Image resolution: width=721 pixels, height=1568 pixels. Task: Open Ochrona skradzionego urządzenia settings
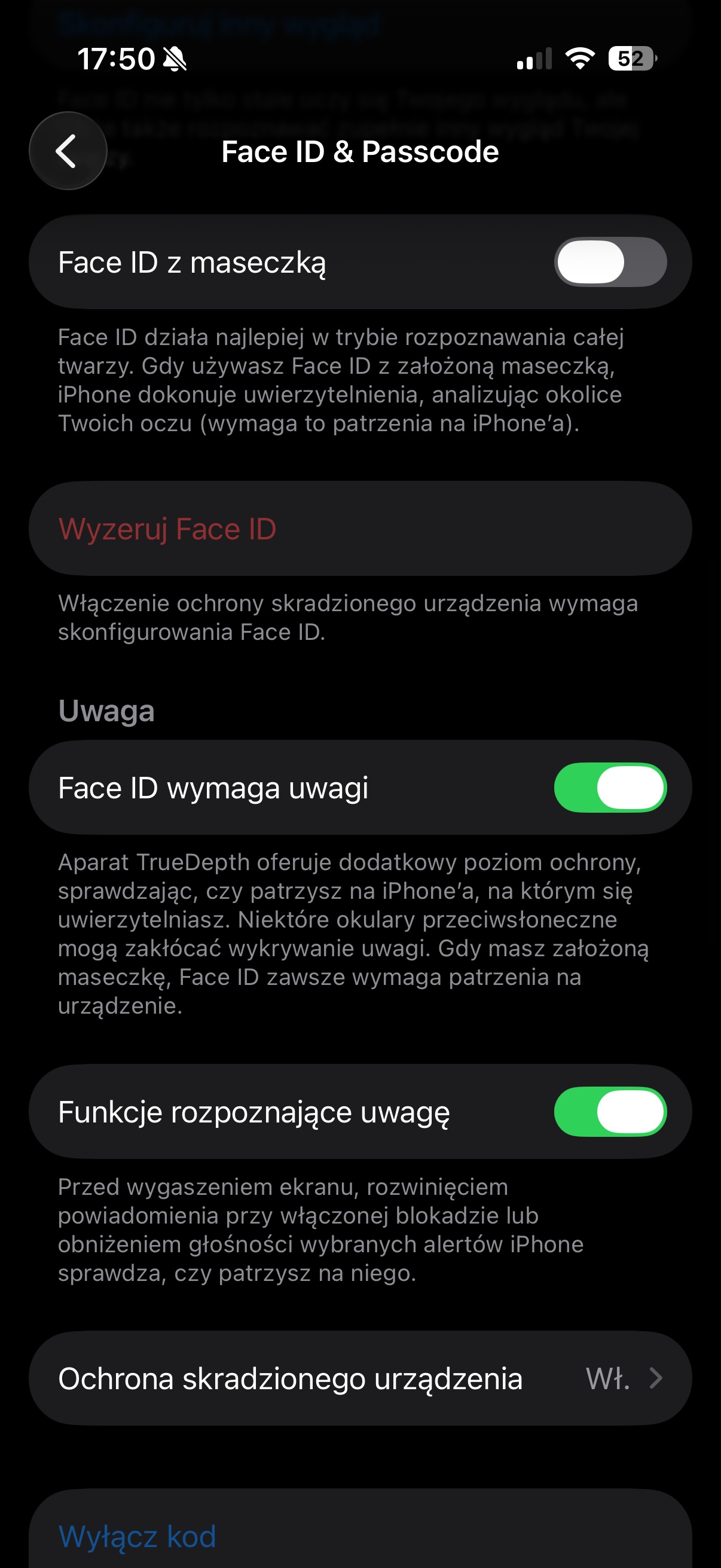pyautogui.click(x=359, y=1378)
